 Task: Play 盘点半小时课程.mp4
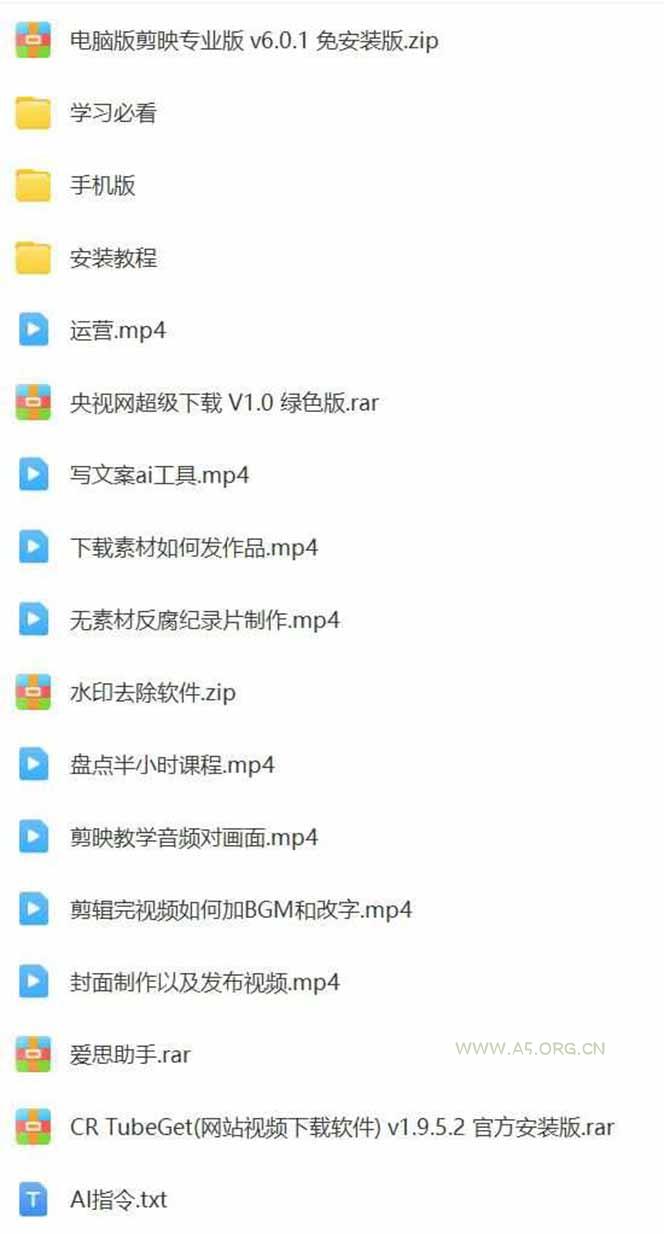pos(172,765)
